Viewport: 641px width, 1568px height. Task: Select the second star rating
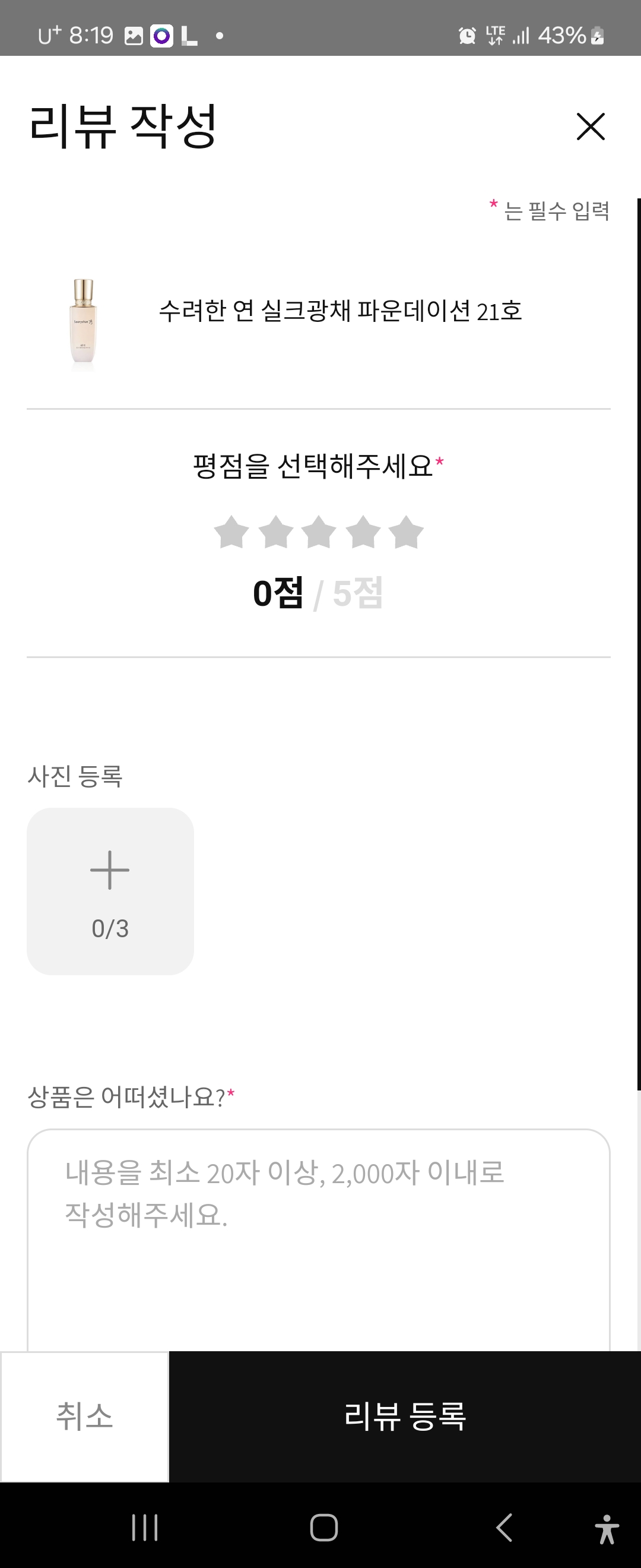pos(275,533)
